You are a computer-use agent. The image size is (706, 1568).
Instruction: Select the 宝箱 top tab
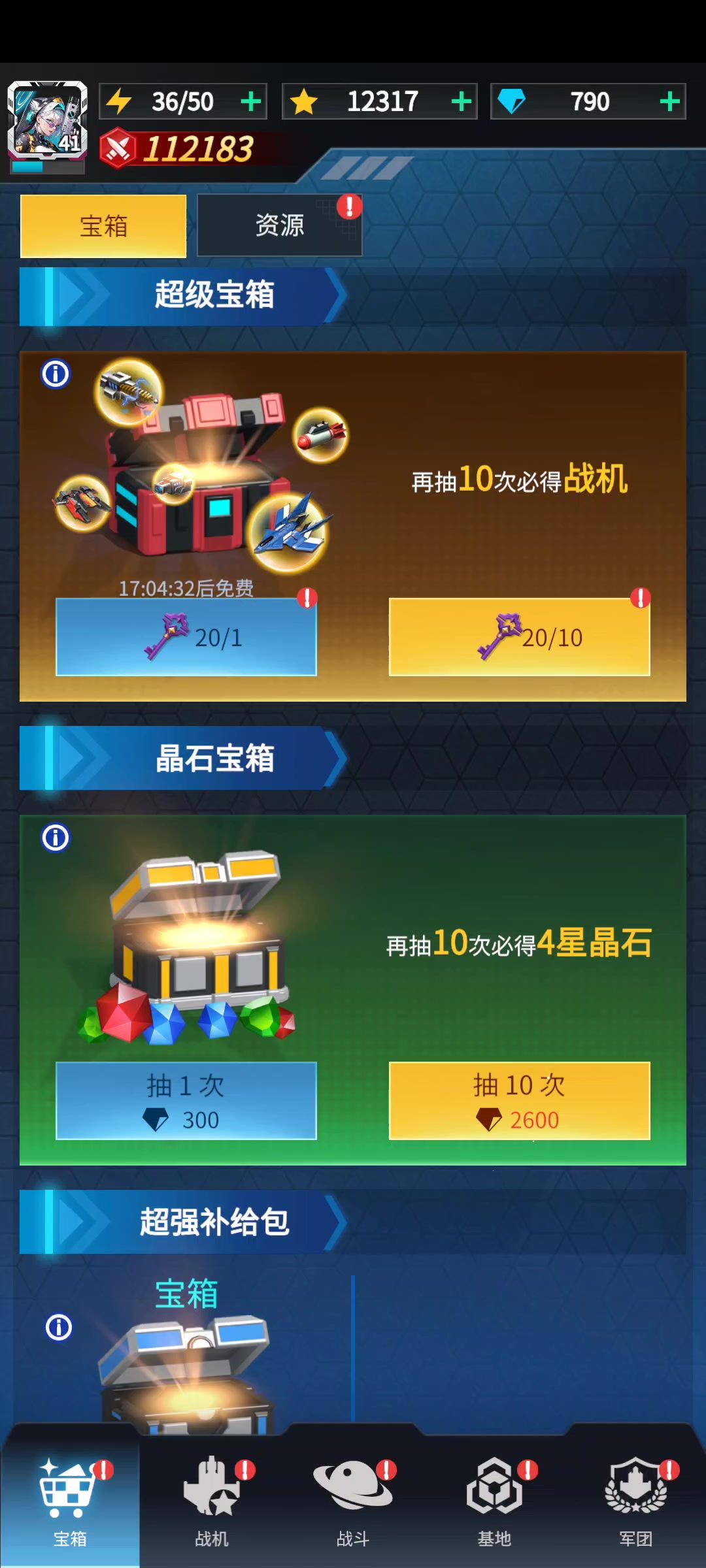click(x=103, y=226)
